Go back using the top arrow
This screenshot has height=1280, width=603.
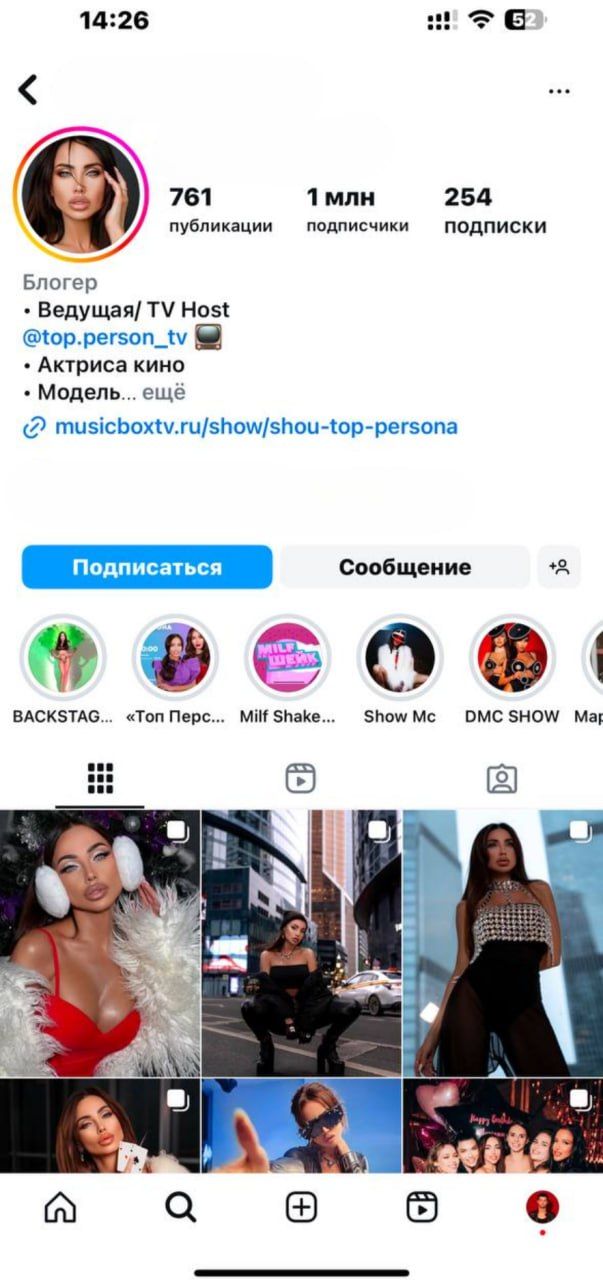tap(28, 90)
